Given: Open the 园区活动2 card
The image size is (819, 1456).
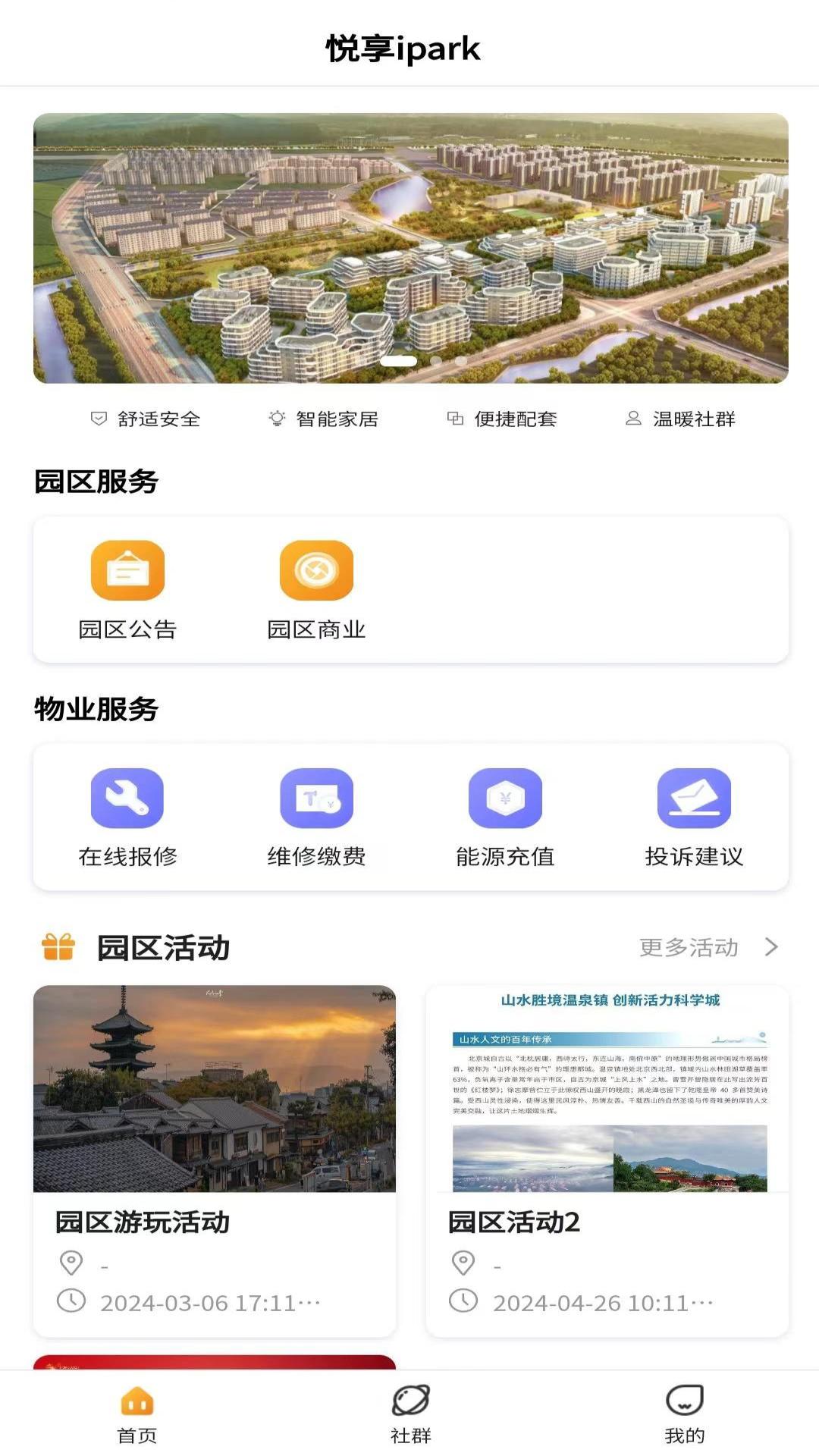Looking at the screenshot, I should coord(607,1160).
